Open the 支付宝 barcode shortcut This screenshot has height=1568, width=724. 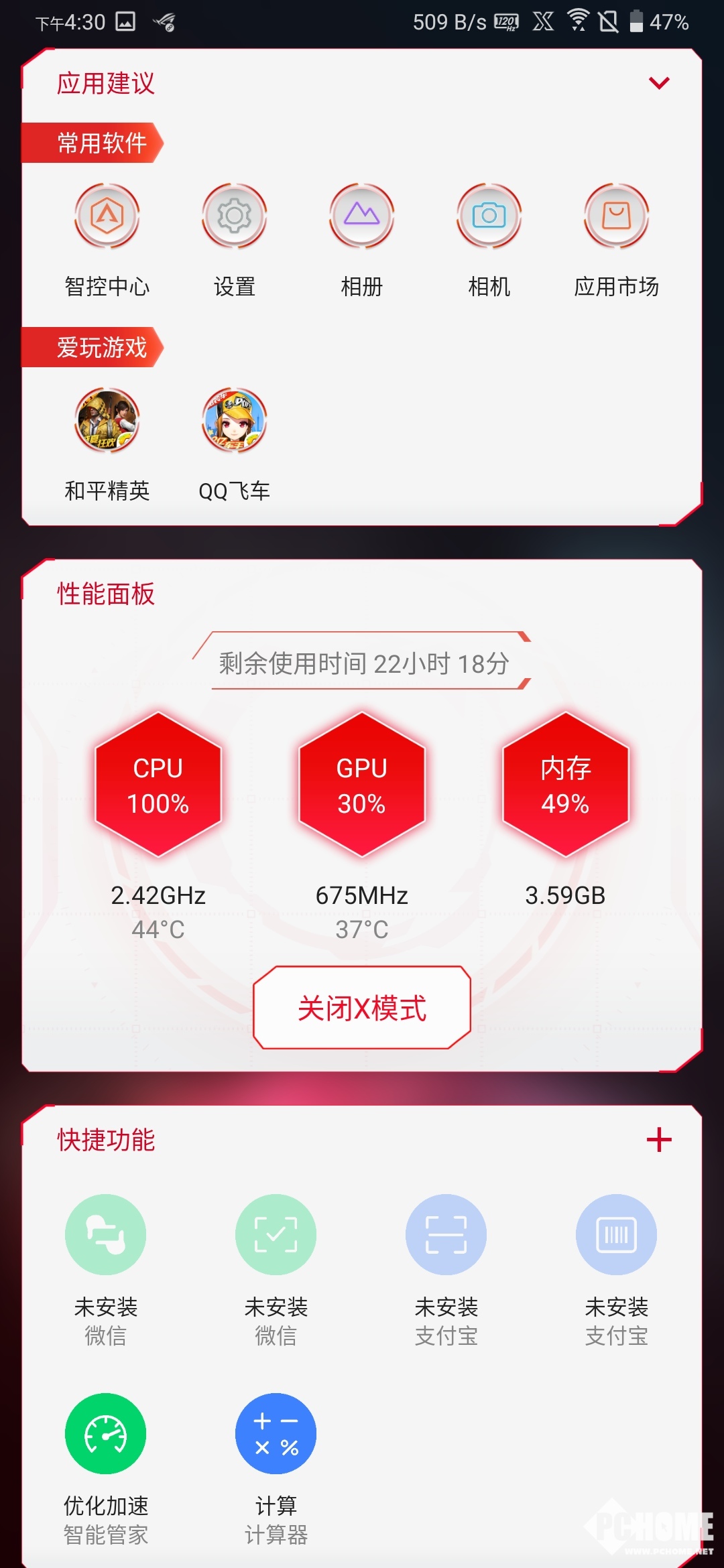coord(616,1234)
